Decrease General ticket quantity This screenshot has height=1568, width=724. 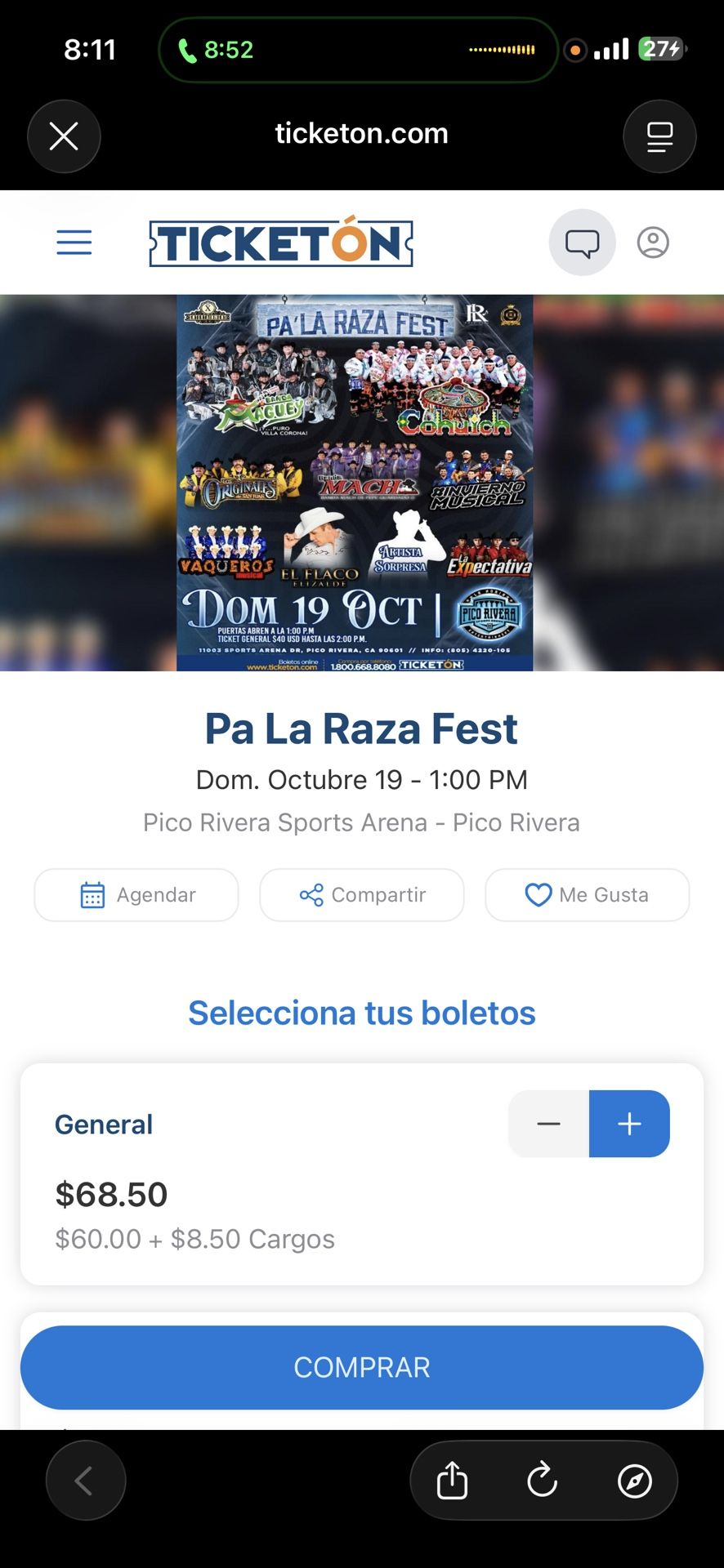pyautogui.click(x=548, y=1124)
